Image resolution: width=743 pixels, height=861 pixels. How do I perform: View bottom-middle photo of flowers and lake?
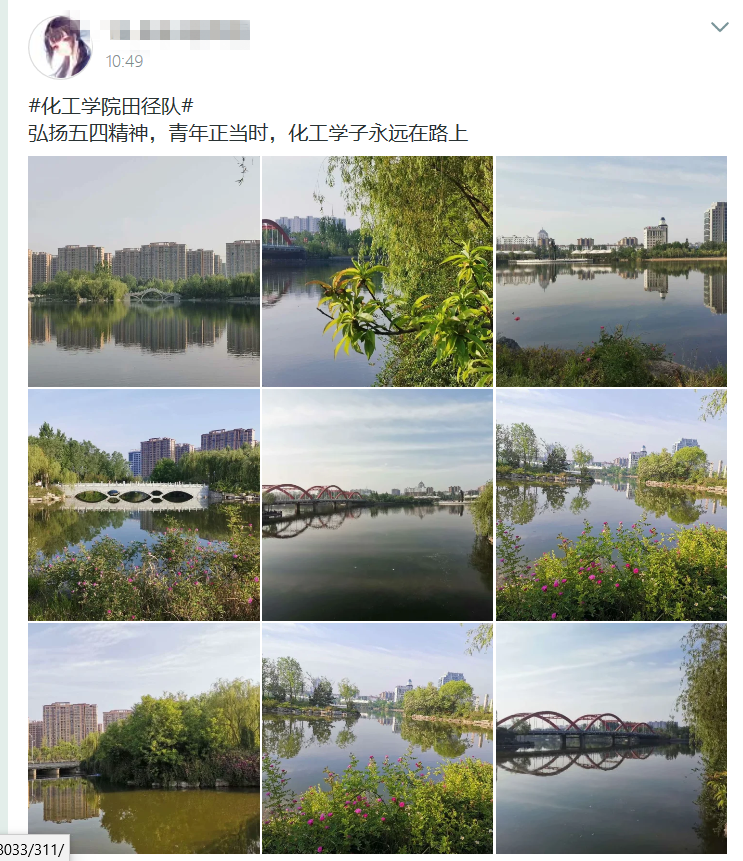[x=377, y=739]
